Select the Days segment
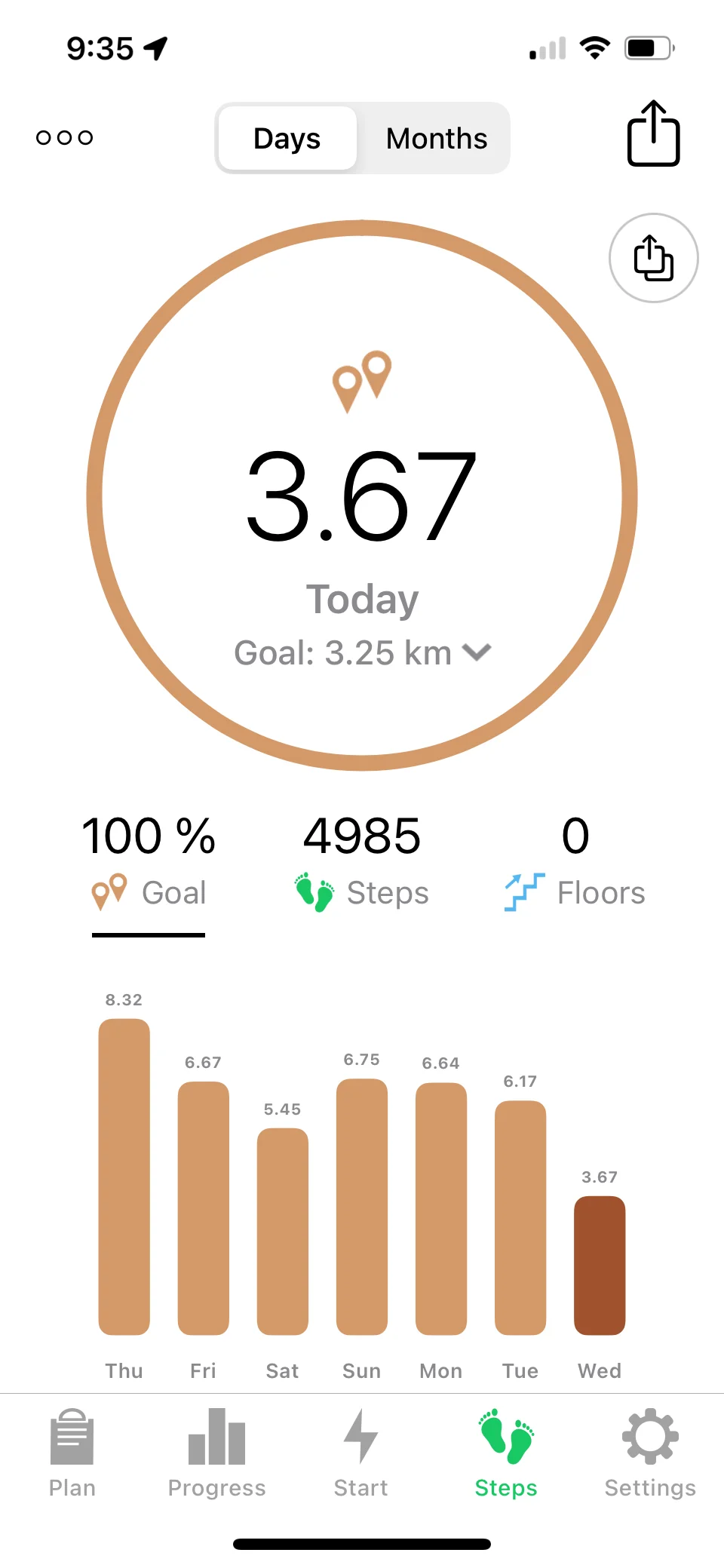Screen dimensions: 724x1568 [x=287, y=139]
